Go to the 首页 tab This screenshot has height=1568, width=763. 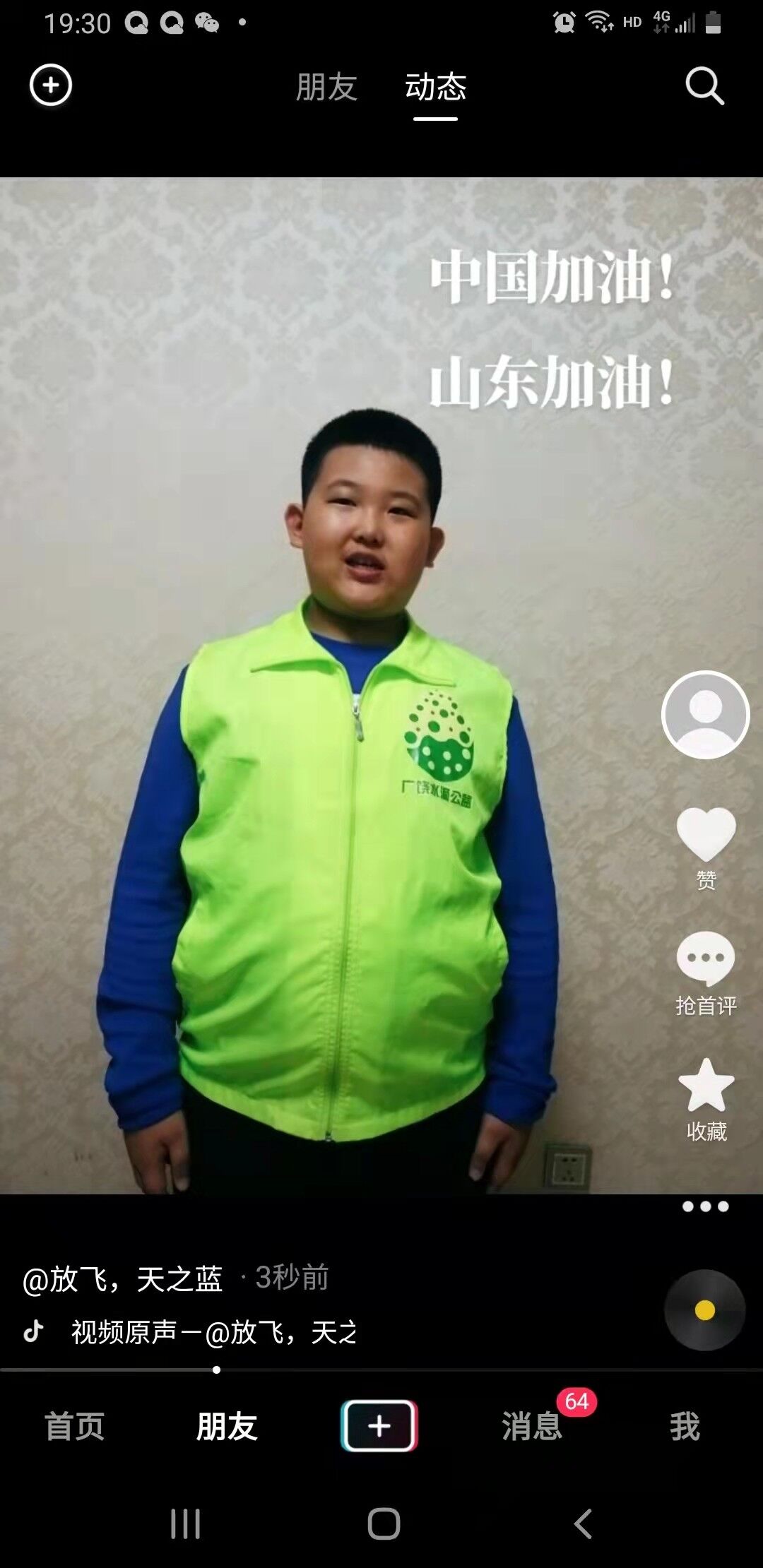(75, 1426)
